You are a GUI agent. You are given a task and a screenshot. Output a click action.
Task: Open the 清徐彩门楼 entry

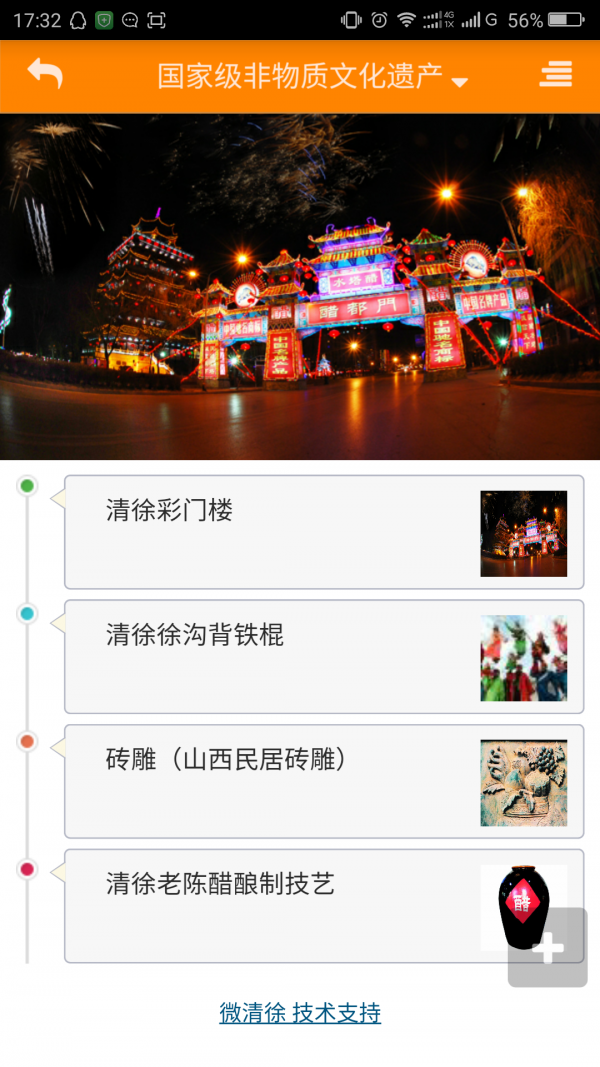click(322, 532)
